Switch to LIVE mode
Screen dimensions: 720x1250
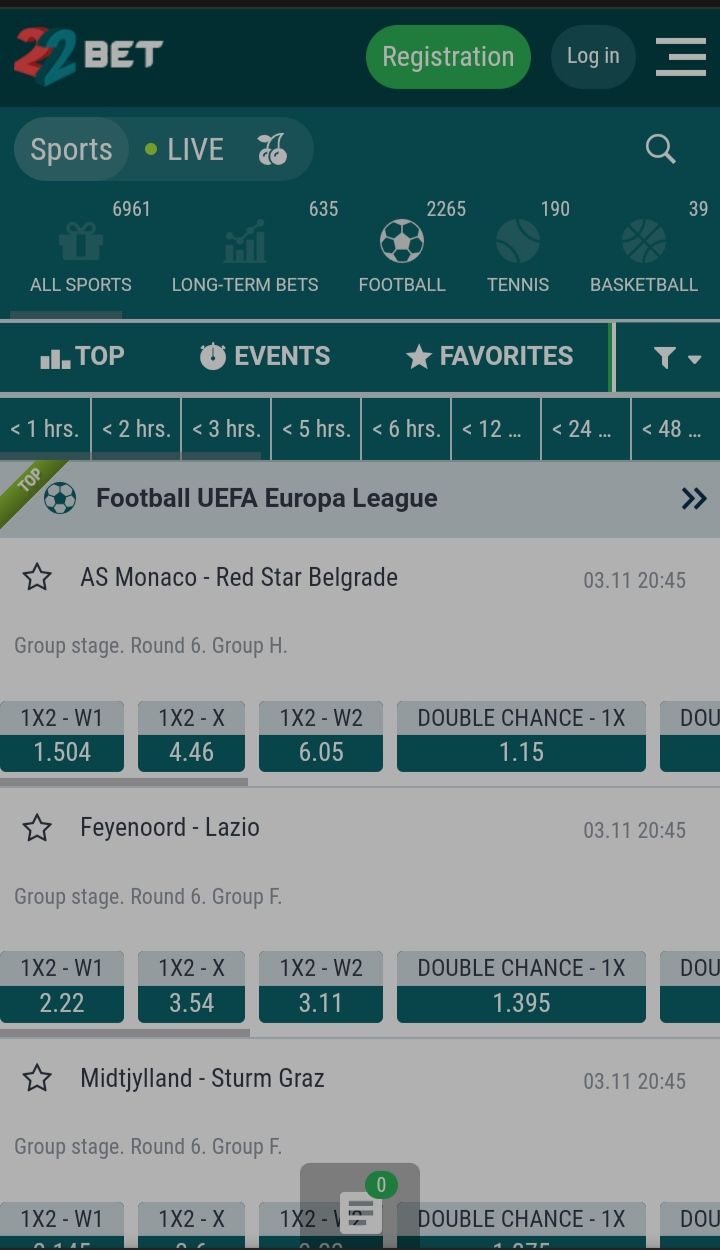184,150
